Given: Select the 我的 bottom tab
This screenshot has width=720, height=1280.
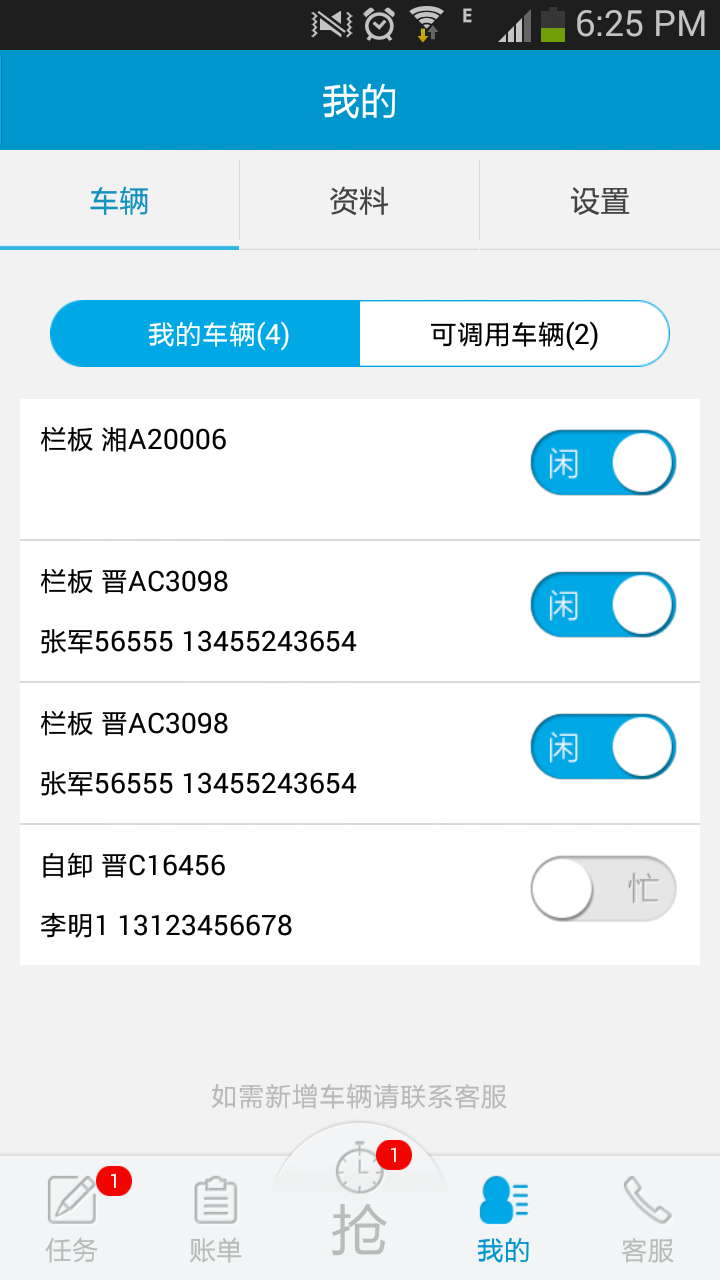Looking at the screenshot, I should pos(503,1219).
